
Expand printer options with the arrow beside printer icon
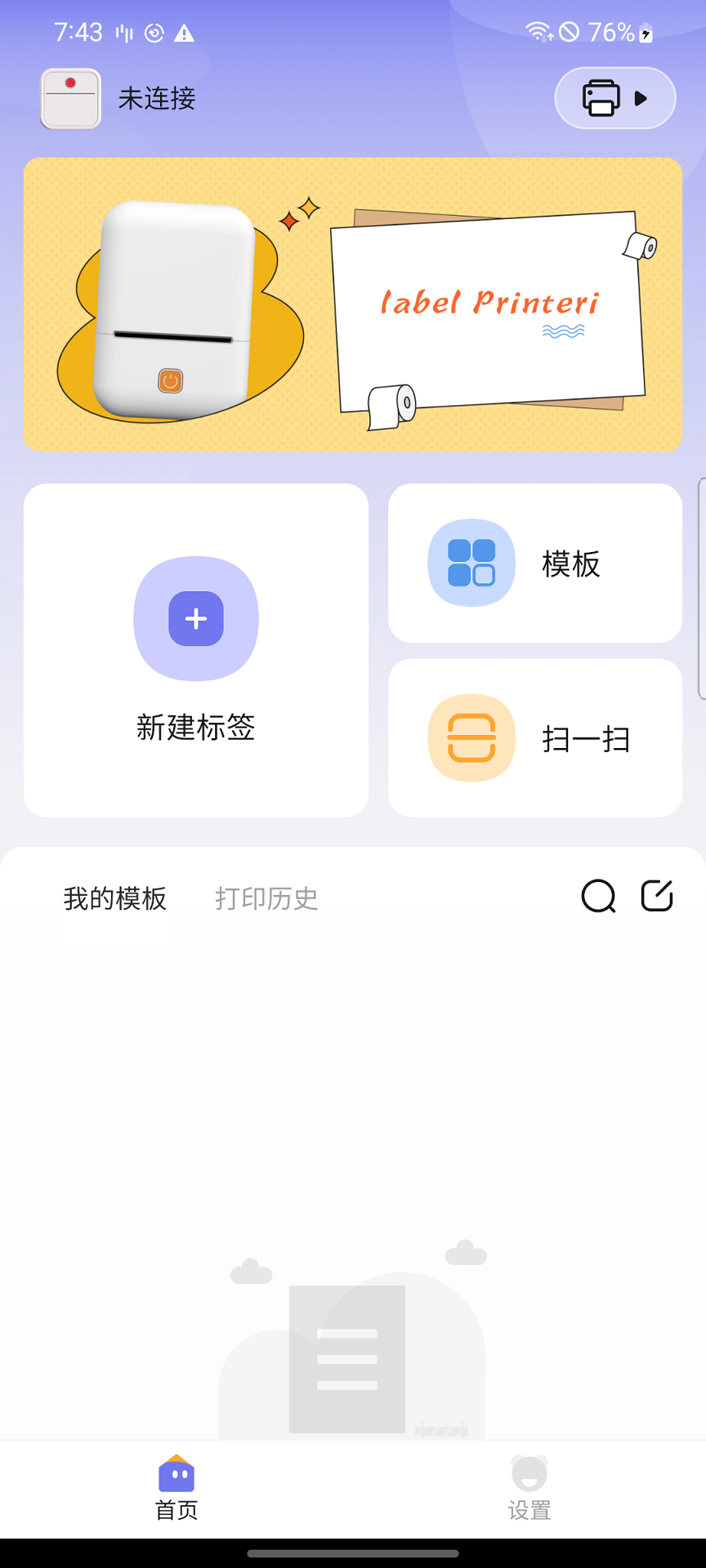(x=641, y=98)
